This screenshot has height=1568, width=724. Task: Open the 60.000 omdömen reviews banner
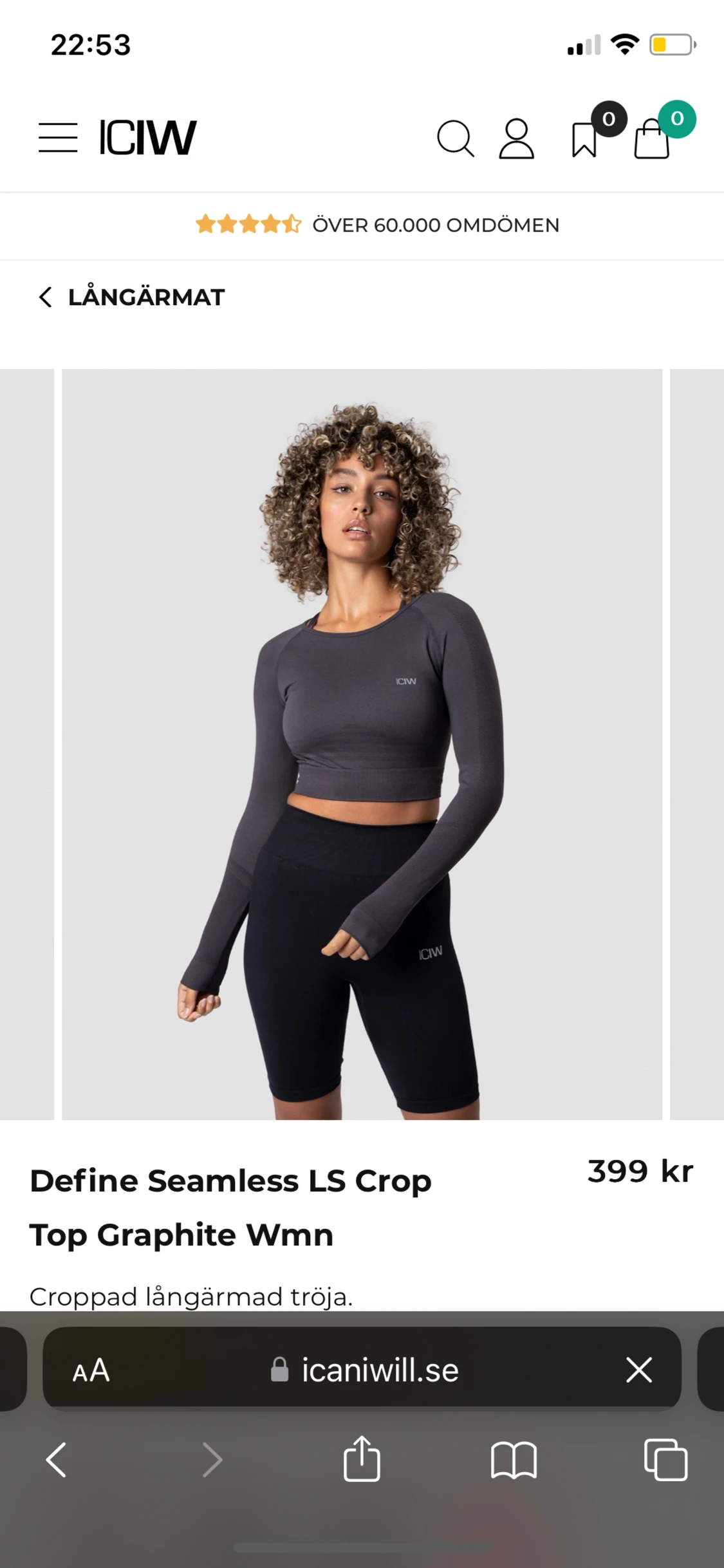[377, 225]
